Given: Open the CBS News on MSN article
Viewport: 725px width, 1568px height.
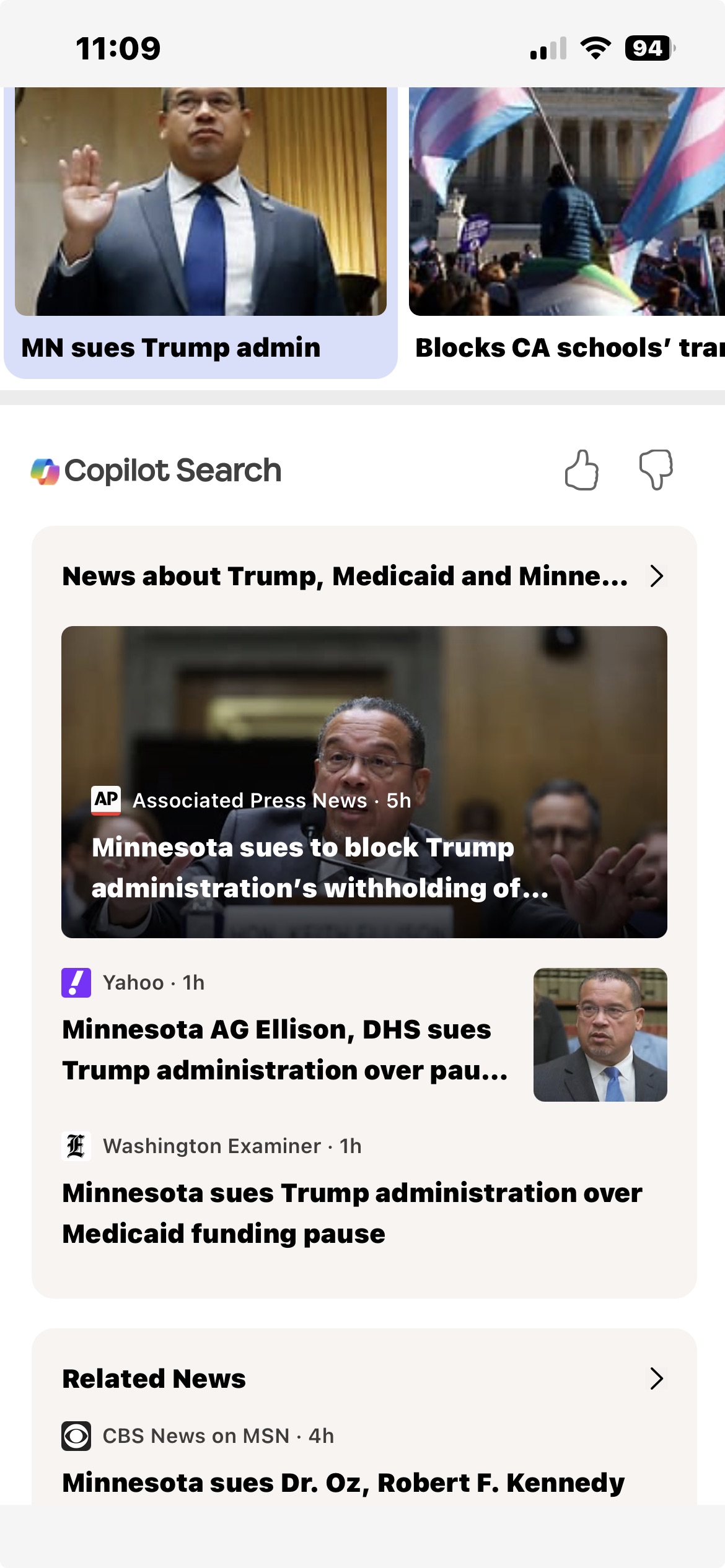Looking at the screenshot, I should pos(343,1483).
